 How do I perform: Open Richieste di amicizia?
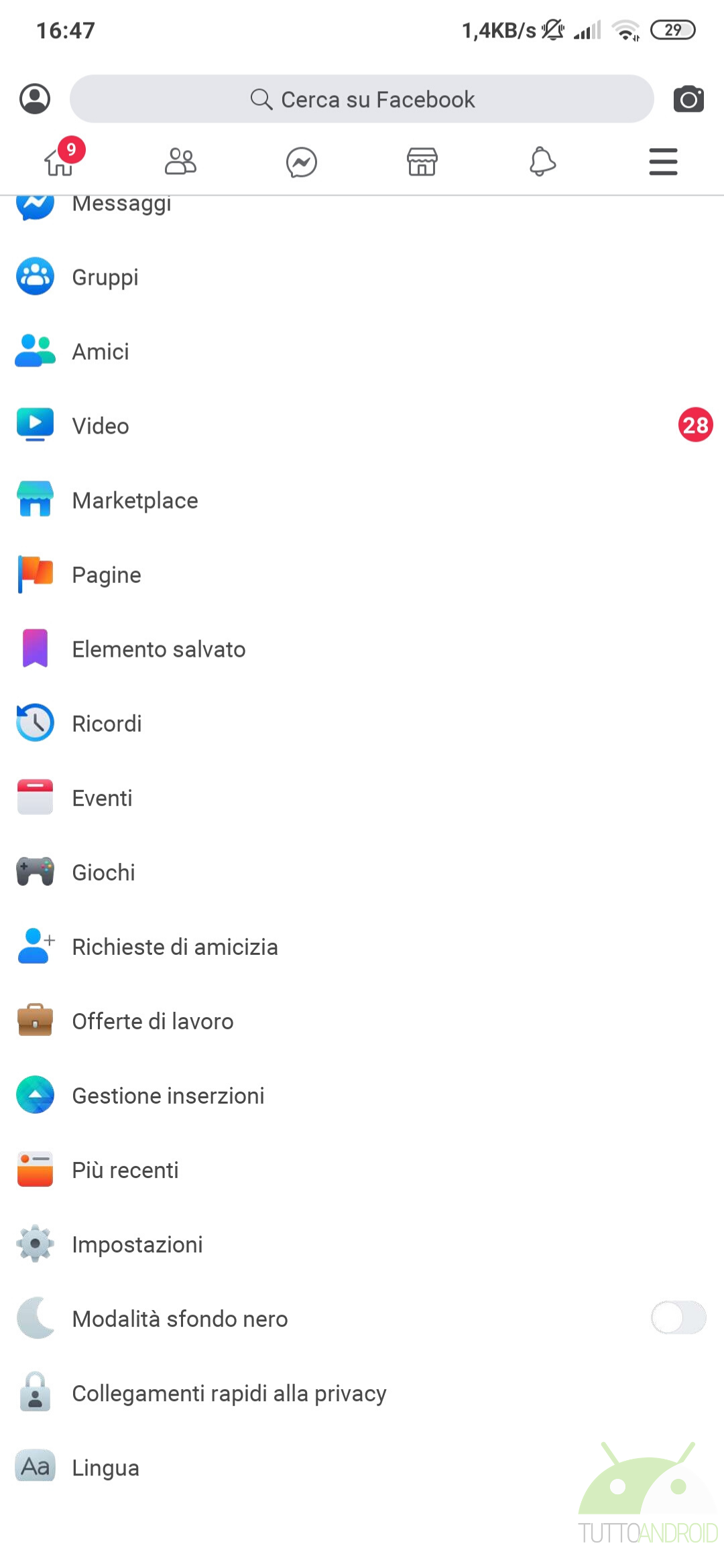coord(362,946)
